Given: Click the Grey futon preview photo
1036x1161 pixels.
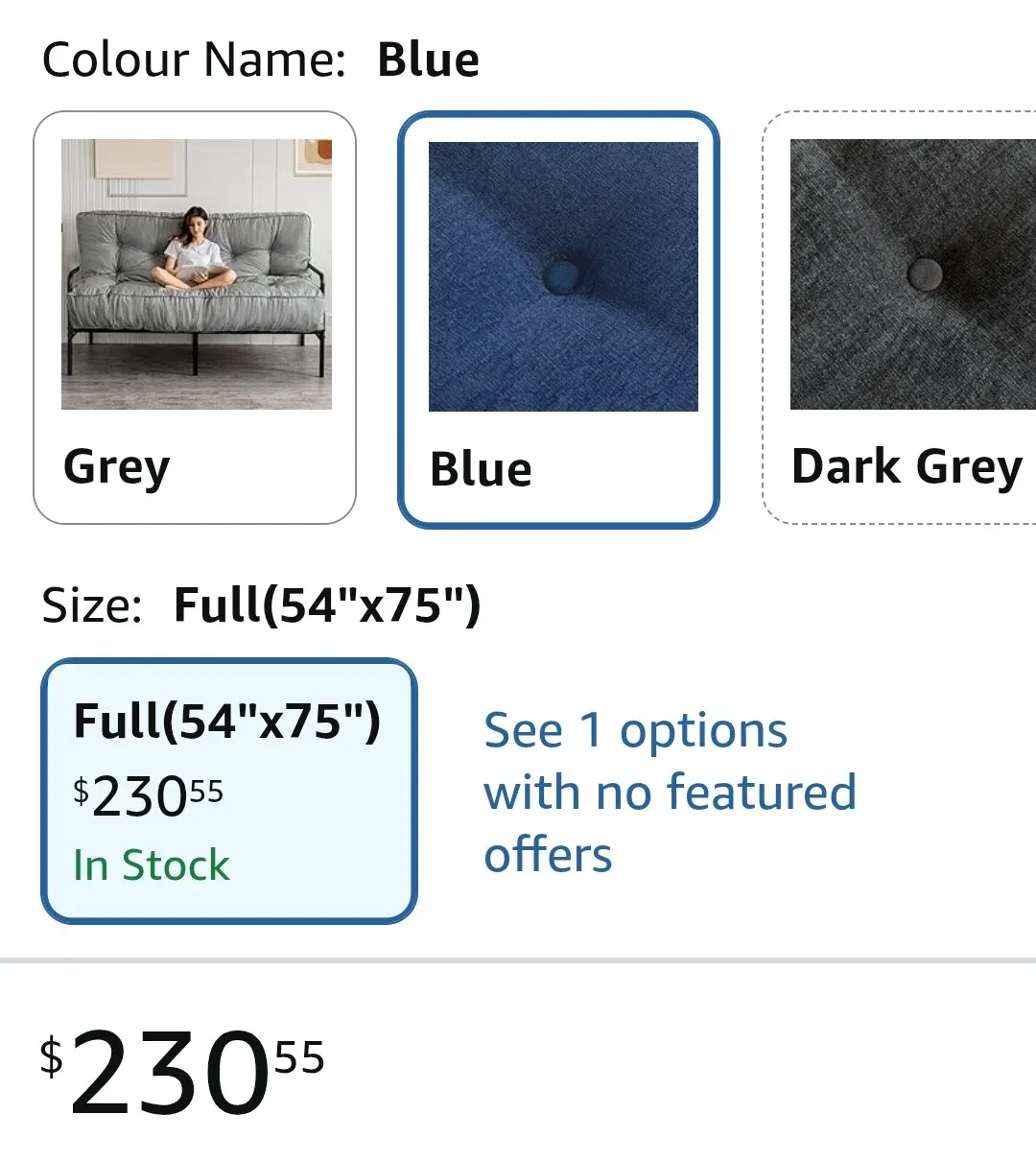Looking at the screenshot, I should point(195,275).
